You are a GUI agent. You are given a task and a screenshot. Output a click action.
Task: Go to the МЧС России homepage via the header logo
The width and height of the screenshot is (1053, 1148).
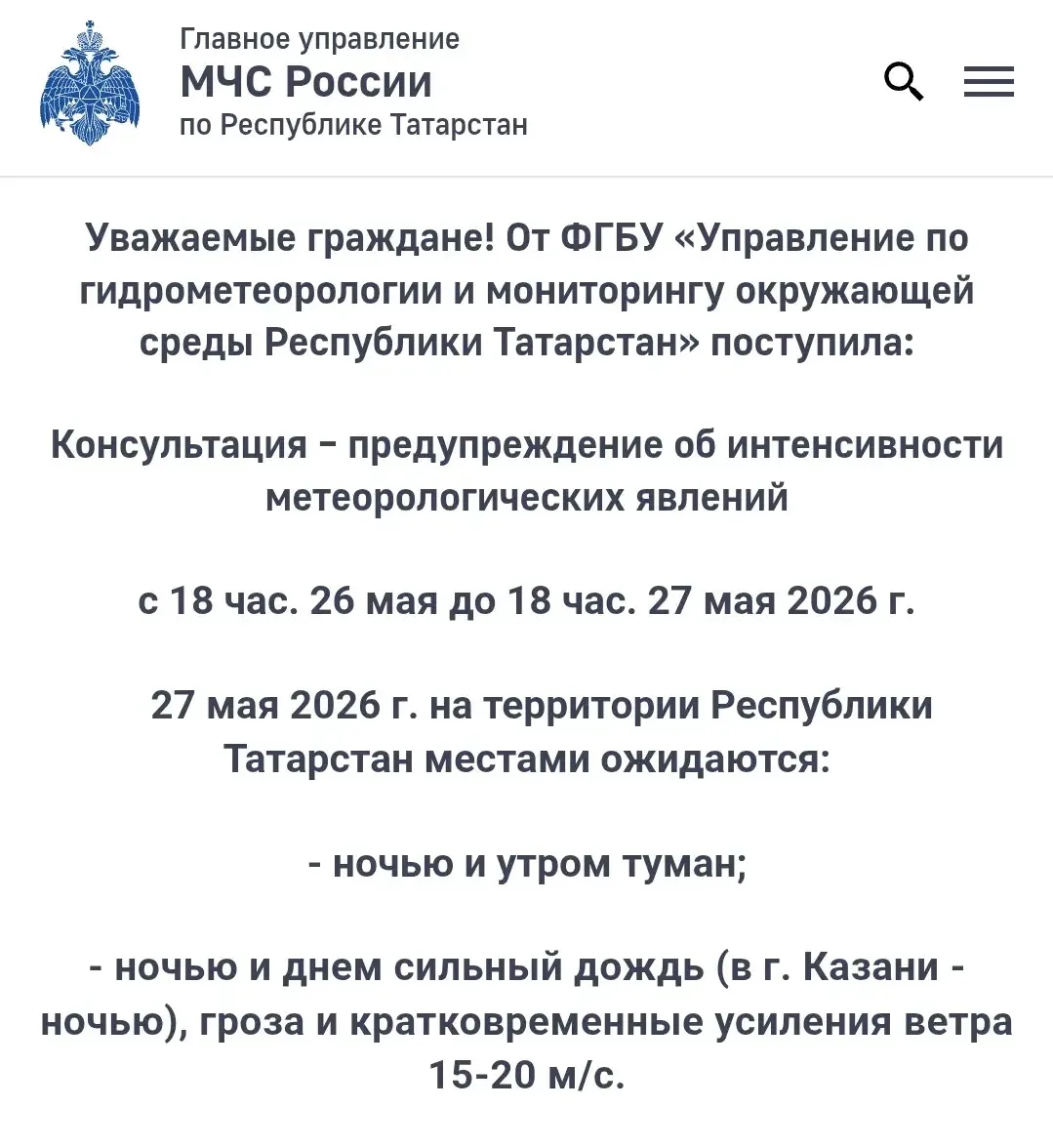89,83
